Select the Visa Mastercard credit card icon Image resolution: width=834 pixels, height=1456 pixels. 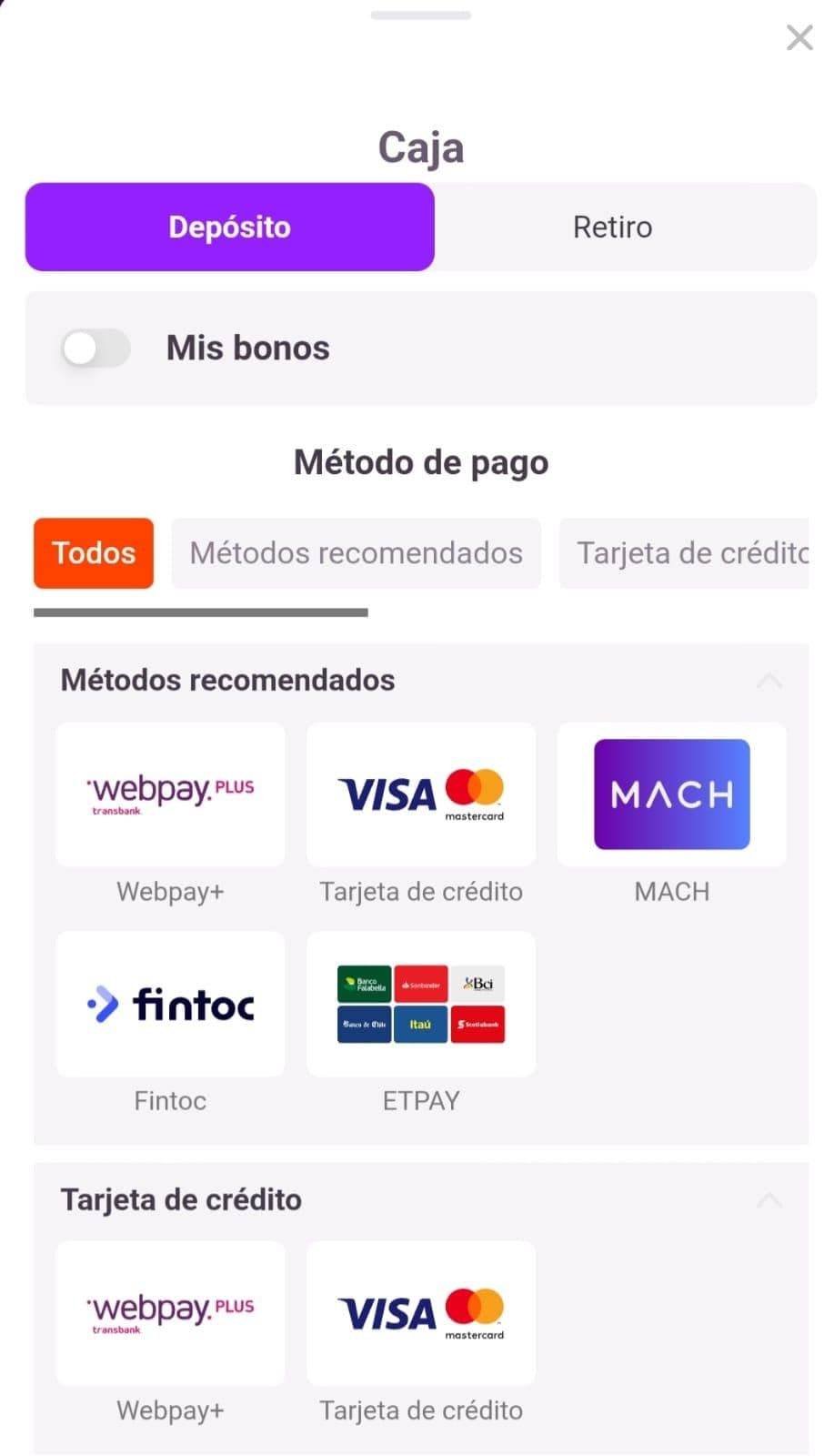click(420, 794)
